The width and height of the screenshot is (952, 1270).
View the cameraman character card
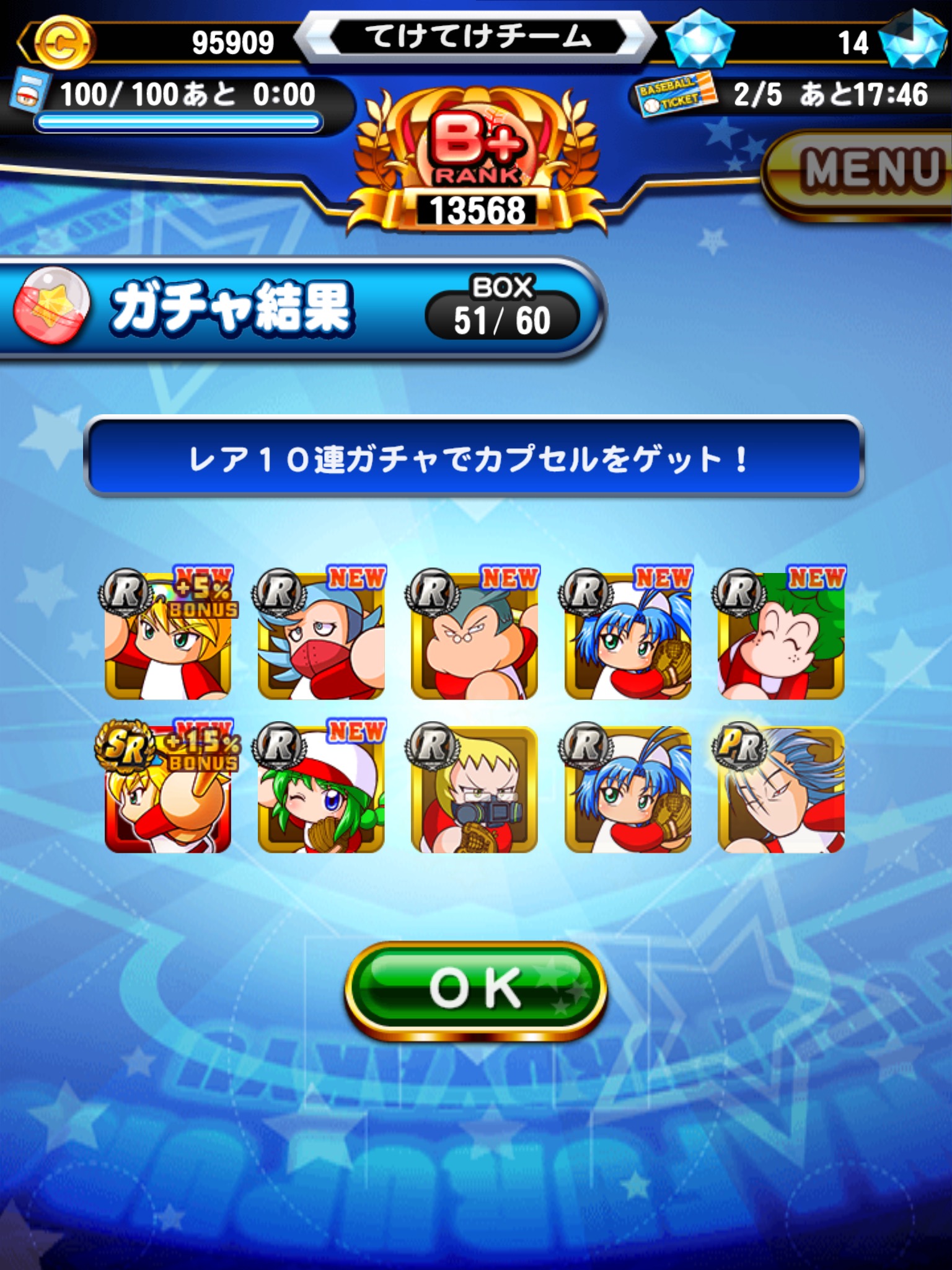pyautogui.click(x=474, y=789)
